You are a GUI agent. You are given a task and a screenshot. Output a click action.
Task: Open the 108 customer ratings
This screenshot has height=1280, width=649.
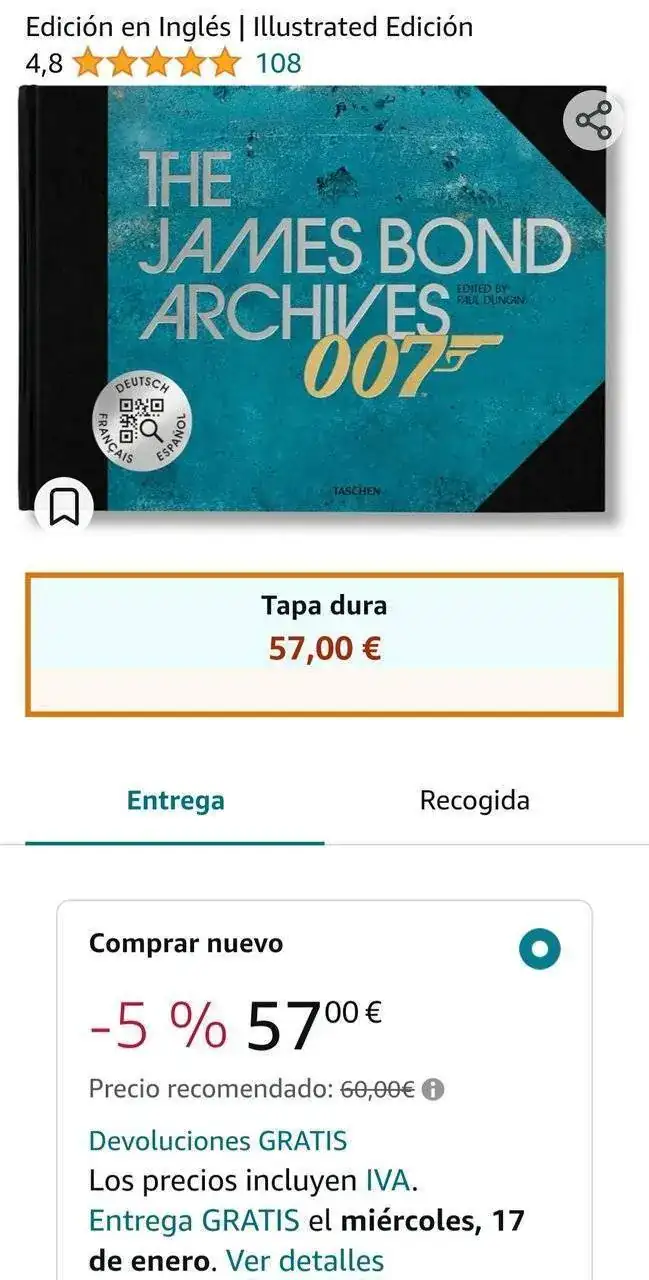278,64
